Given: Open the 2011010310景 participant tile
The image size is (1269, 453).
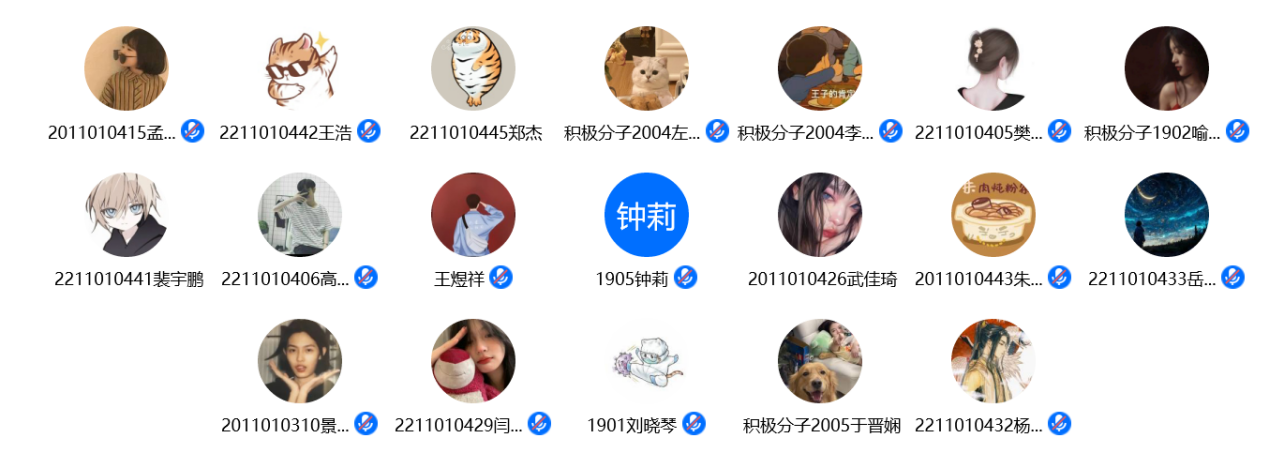Looking at the screenshot, I should click(x=299, y=361).
